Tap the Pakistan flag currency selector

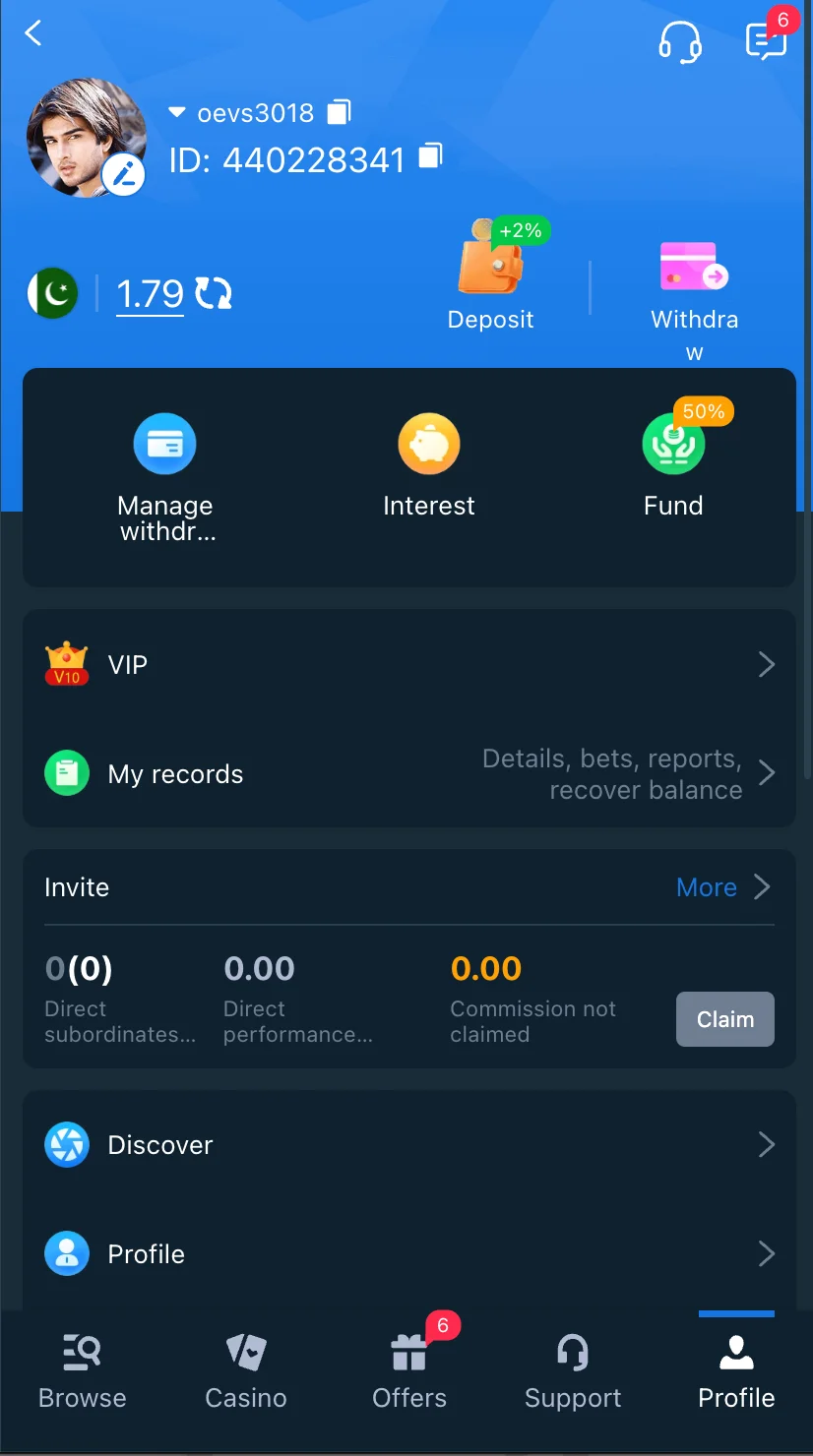pos(52,293)
